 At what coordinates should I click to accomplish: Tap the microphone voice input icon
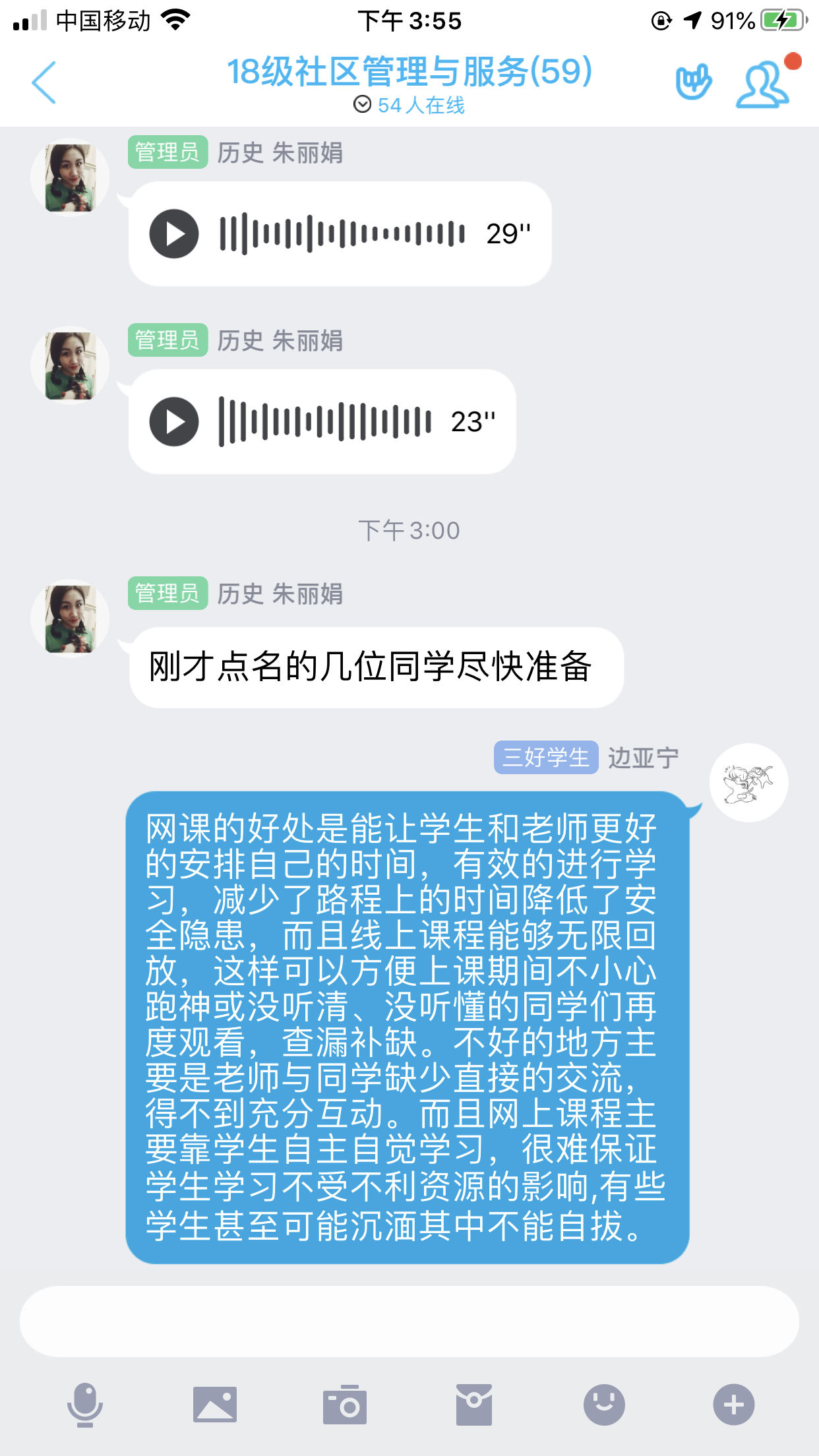pos(85,1405)
